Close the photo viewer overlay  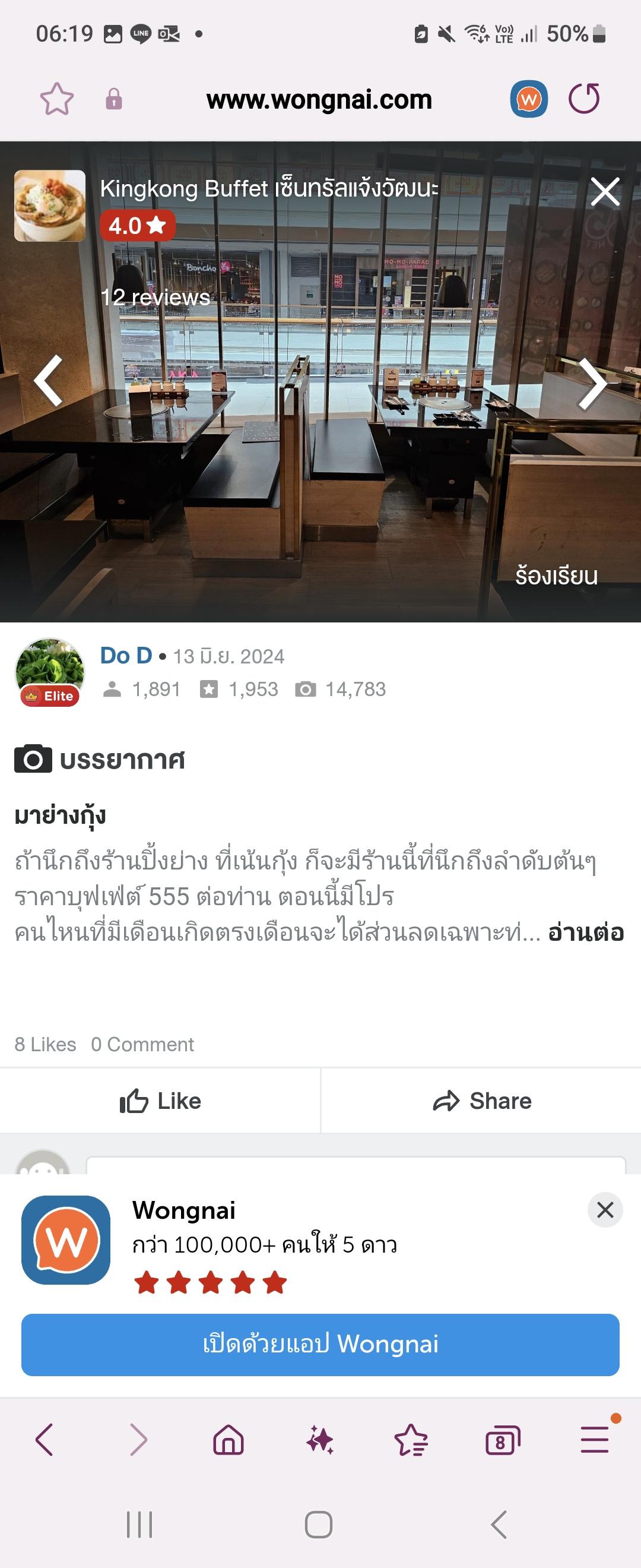coord(605,192)
